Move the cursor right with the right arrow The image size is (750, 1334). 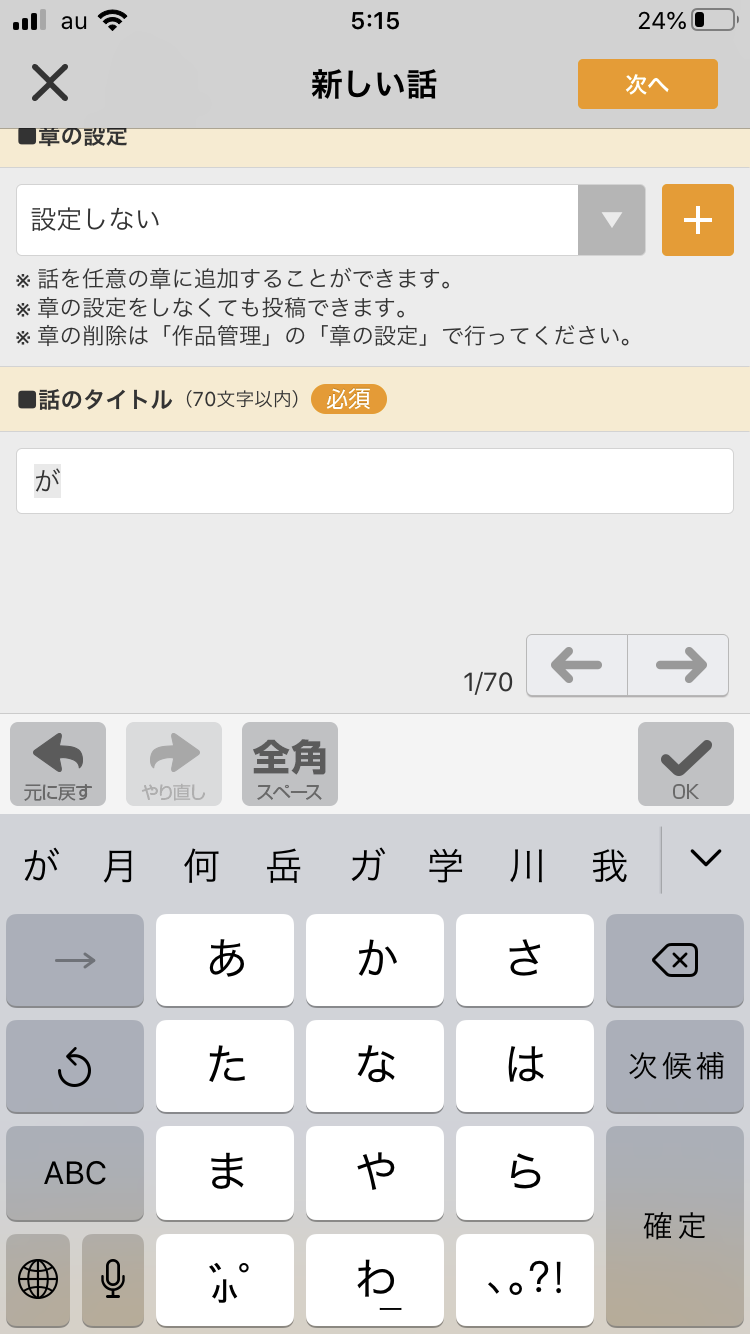679,665
